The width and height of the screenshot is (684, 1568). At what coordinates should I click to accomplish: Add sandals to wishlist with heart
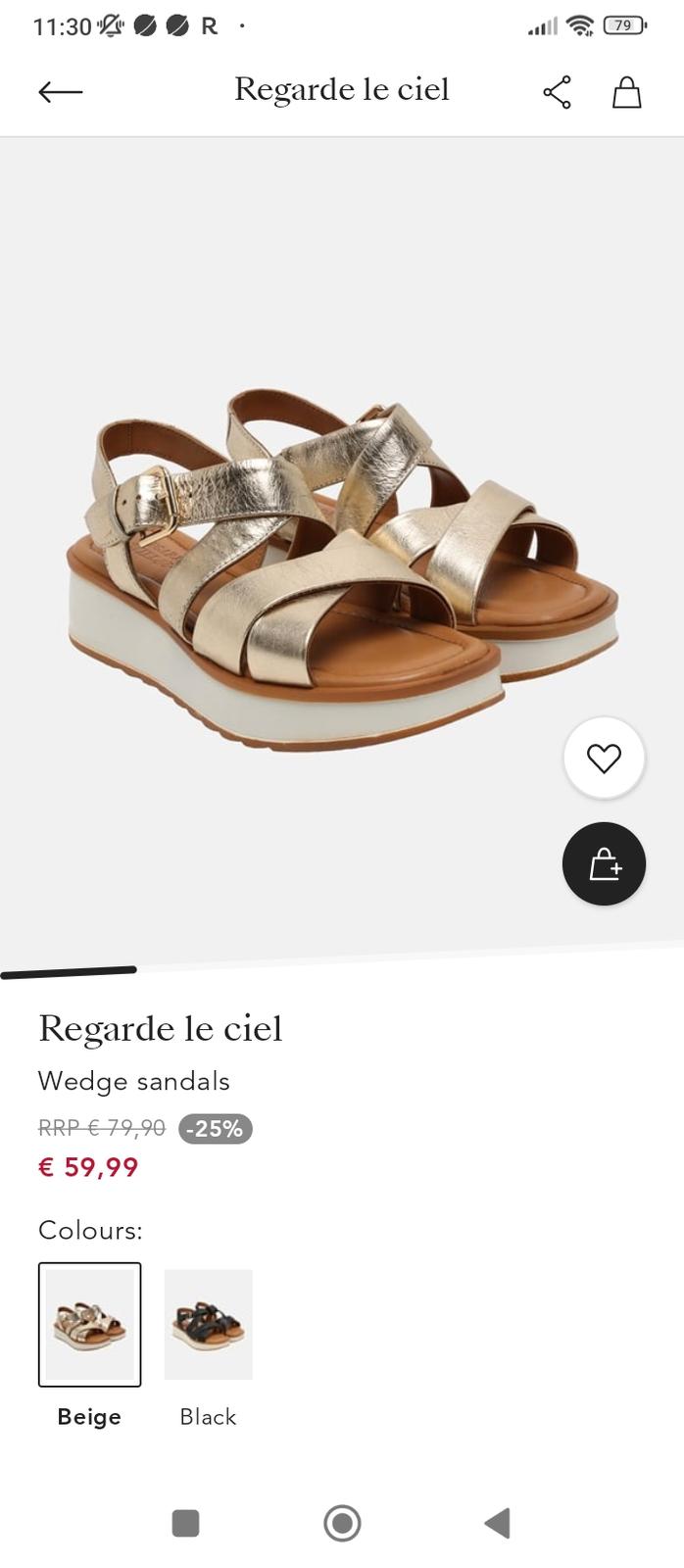(x=604, y=758)
